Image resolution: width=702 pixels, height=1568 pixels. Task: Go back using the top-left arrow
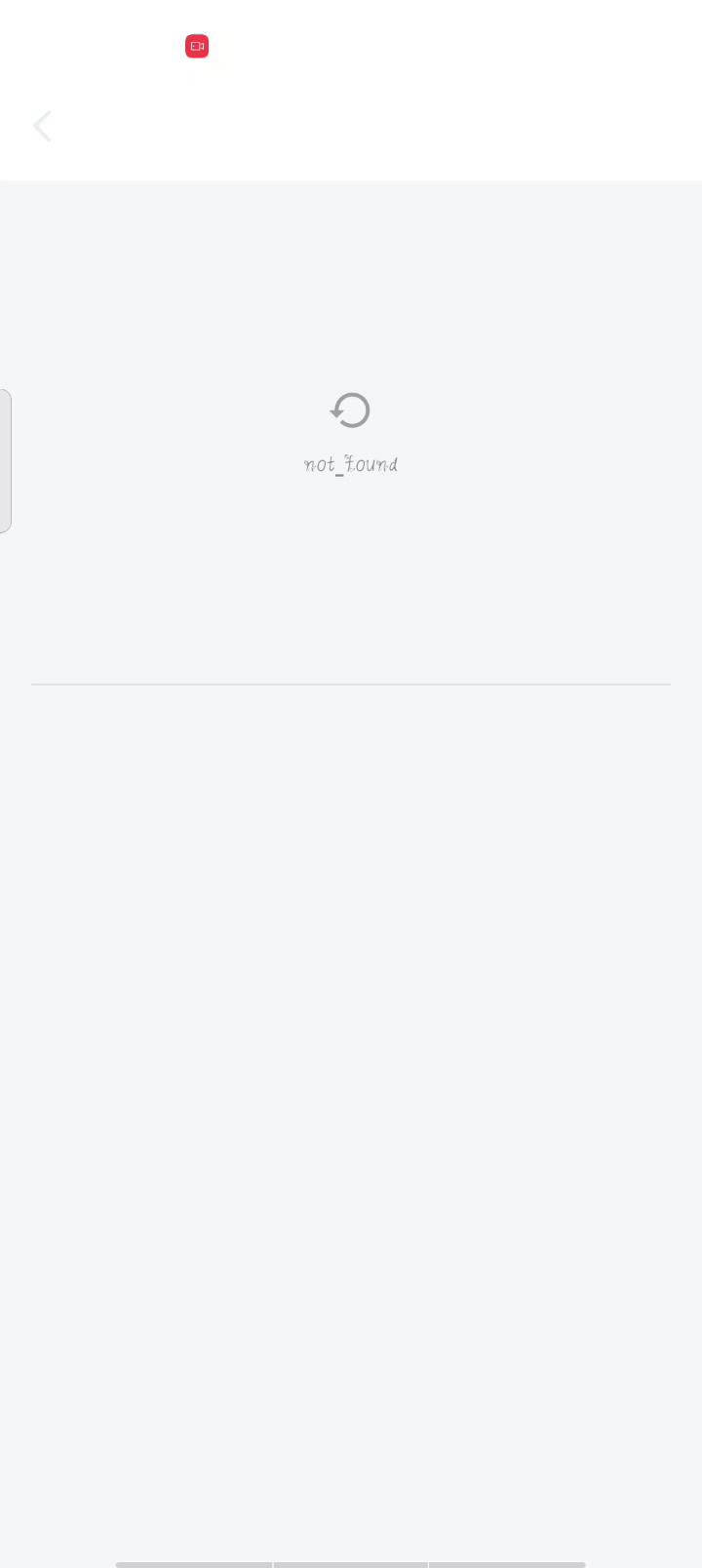[42, 126]
